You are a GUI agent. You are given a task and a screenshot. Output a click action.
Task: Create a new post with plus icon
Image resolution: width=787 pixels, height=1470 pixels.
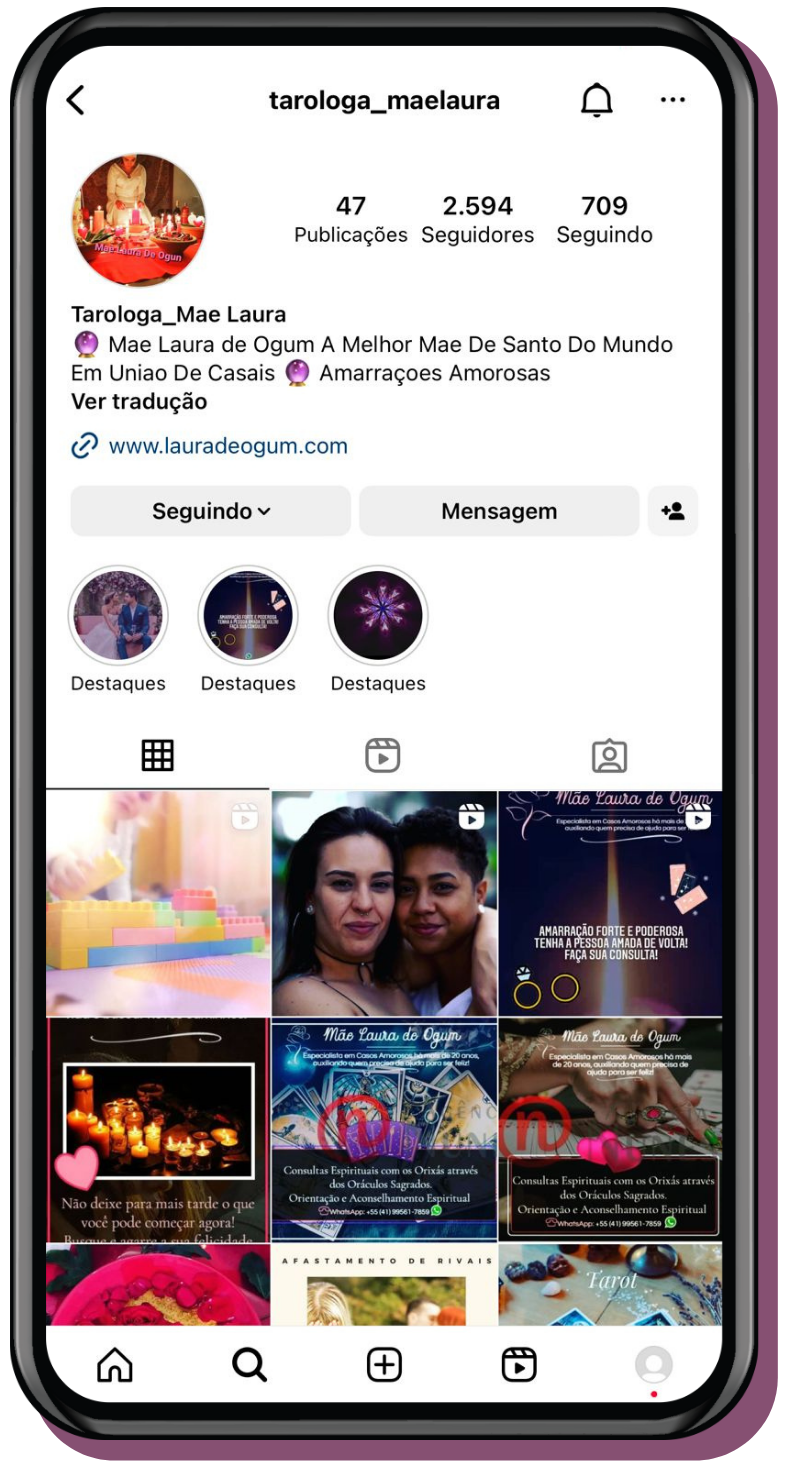tap(384, 1365)
